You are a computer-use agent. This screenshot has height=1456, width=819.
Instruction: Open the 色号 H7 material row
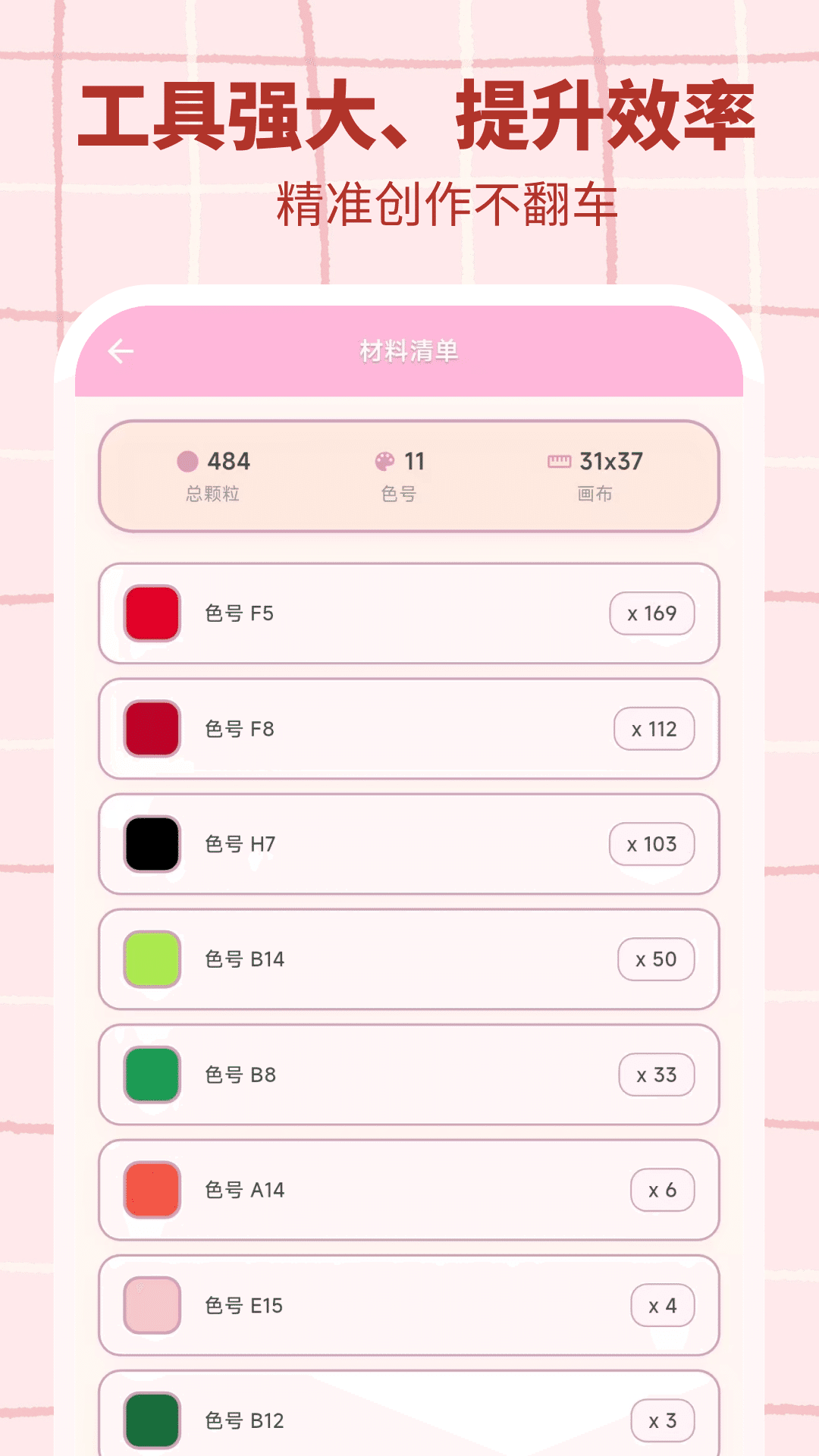click(409, 844)
